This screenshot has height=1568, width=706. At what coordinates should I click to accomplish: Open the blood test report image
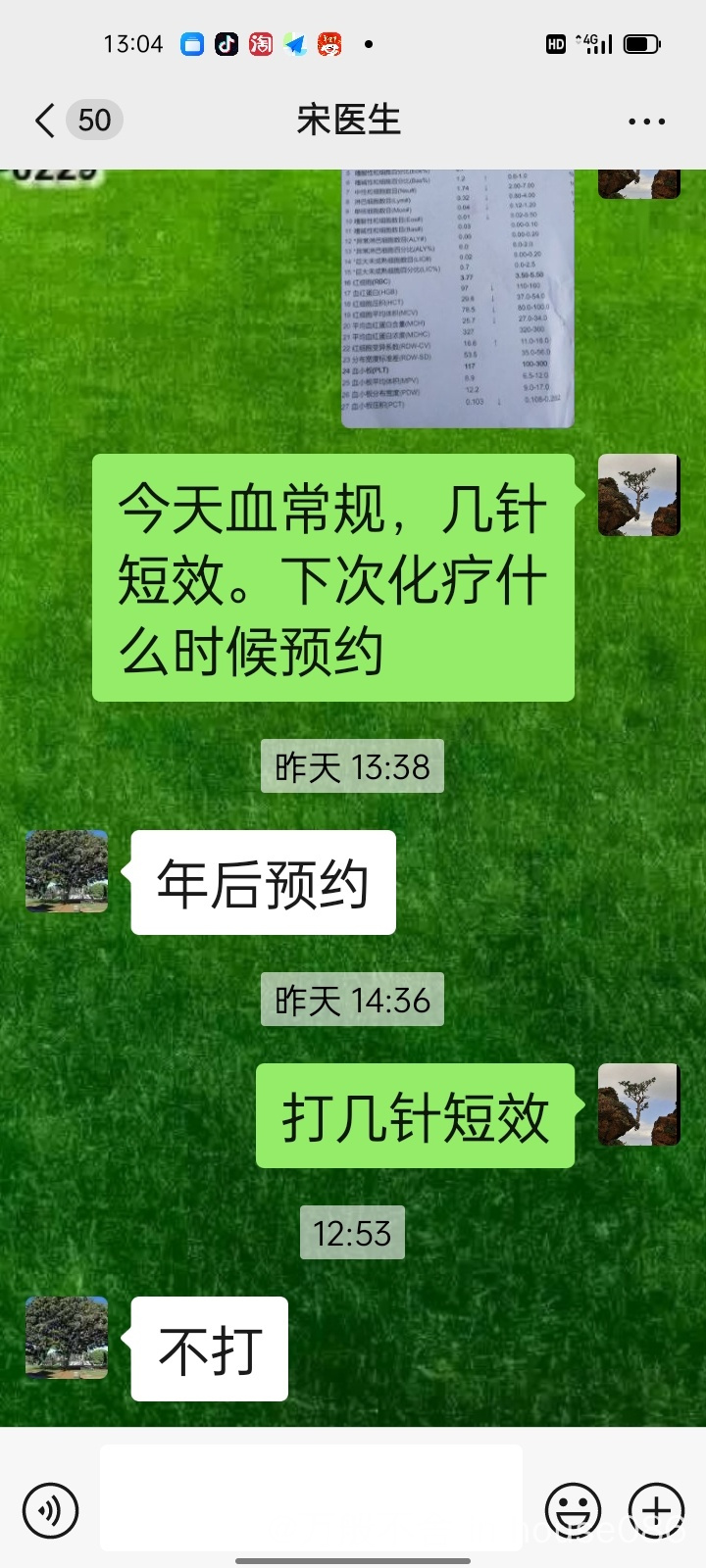[x=458, y=298]
